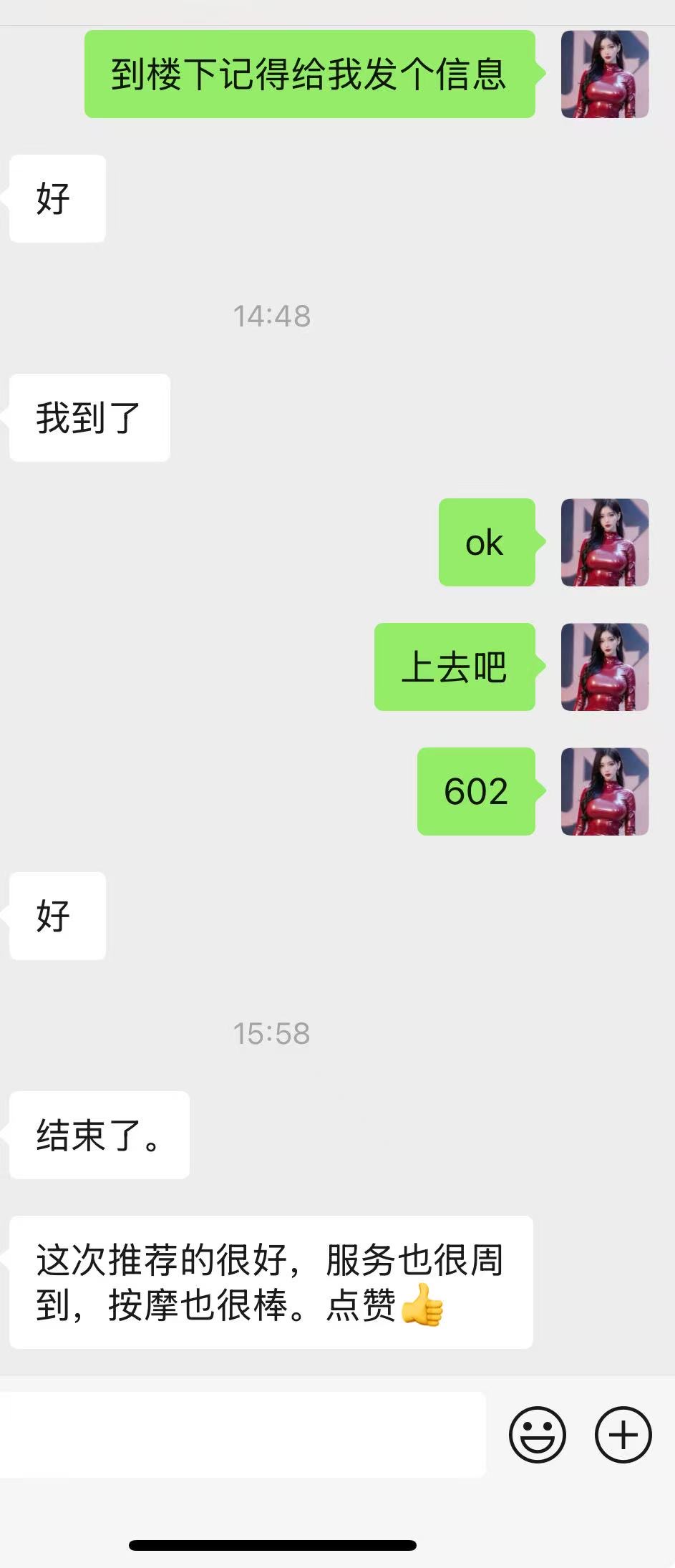Tap the avatar beside the 到楼下记得给我发个信息 message
Viewport: 675px width, 1568px height.
(x=605, y=74)
